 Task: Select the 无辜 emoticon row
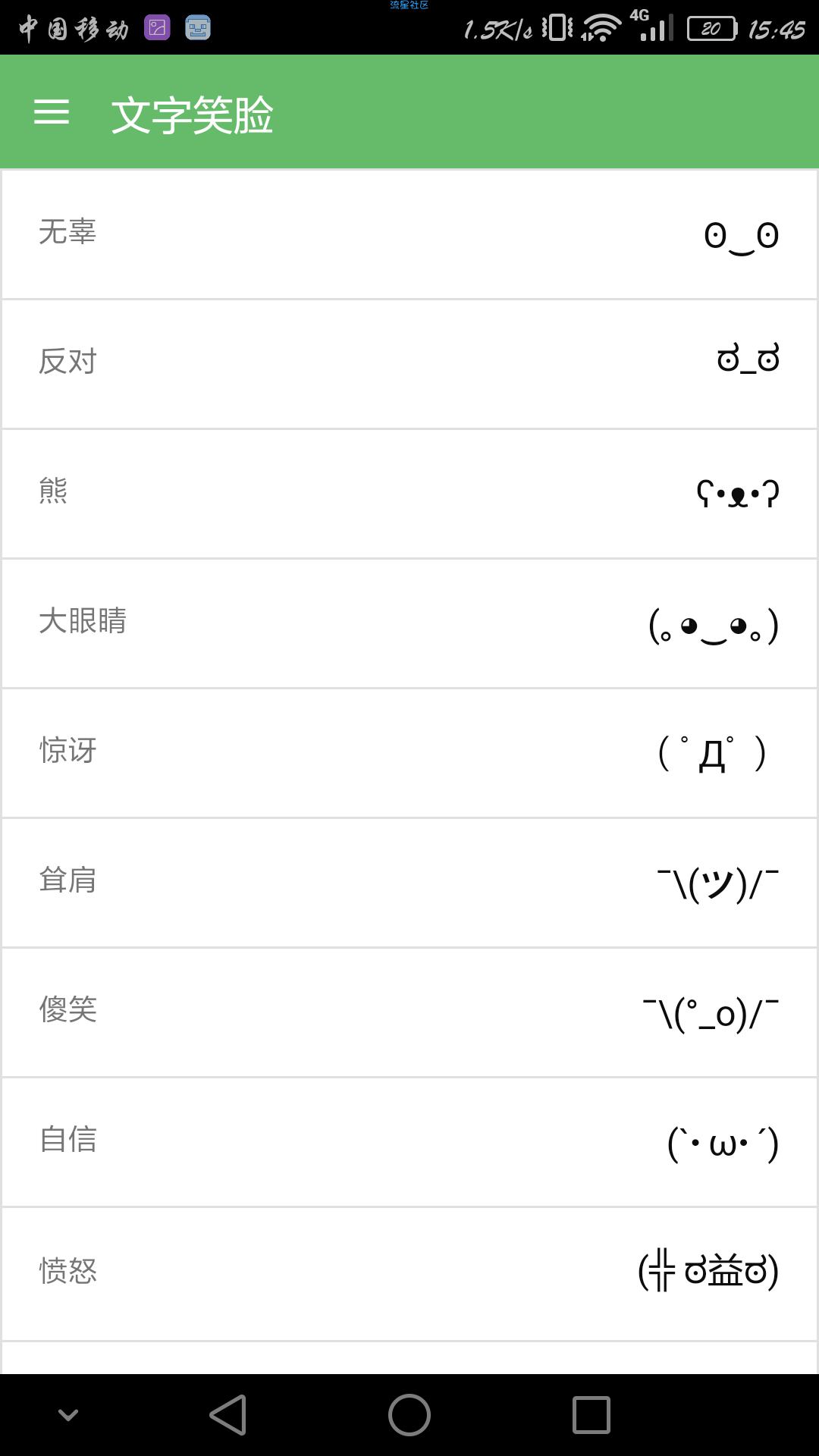pos(409,234)
